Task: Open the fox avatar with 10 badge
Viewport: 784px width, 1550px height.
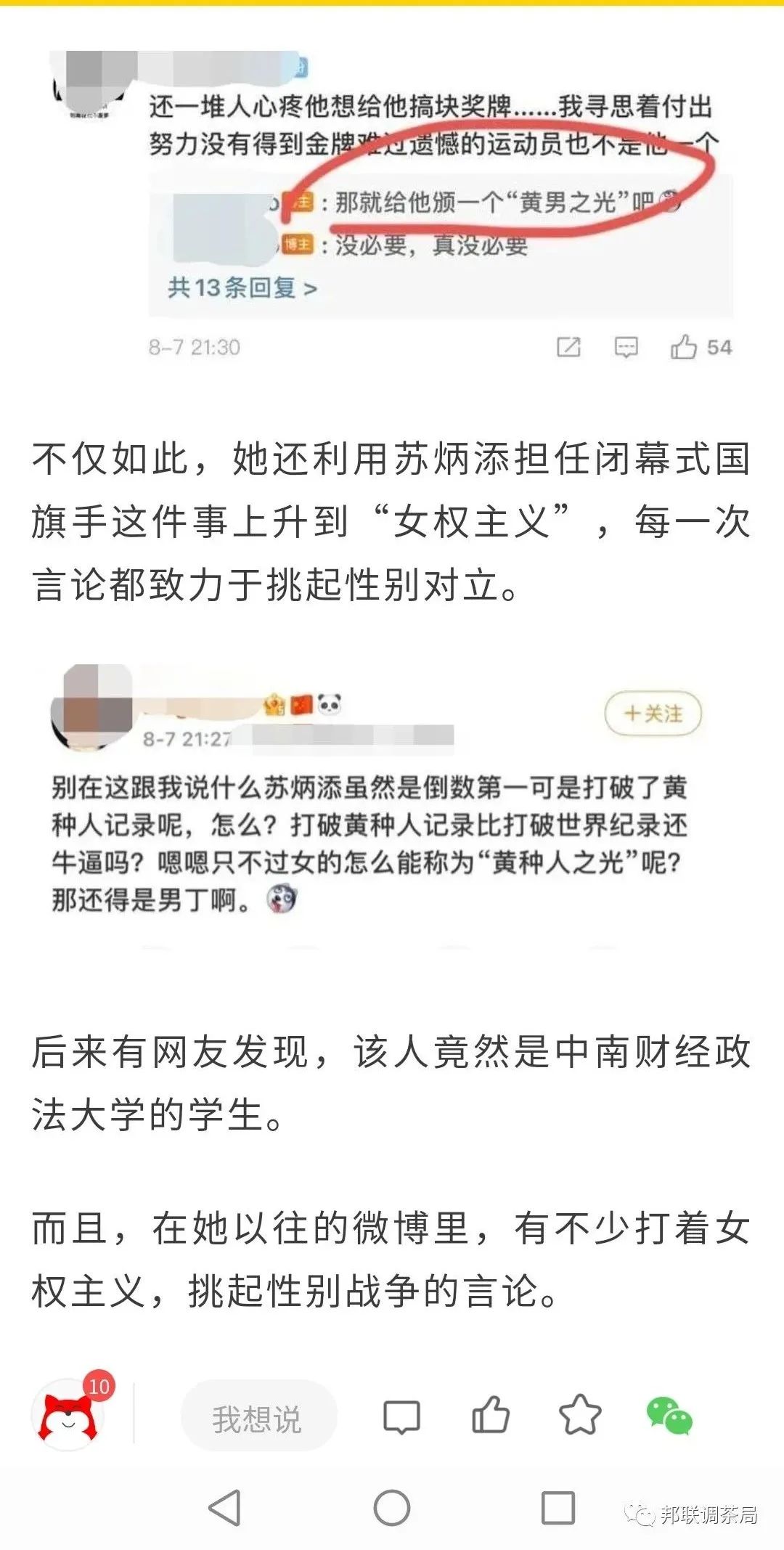Action: (69, 1414)
